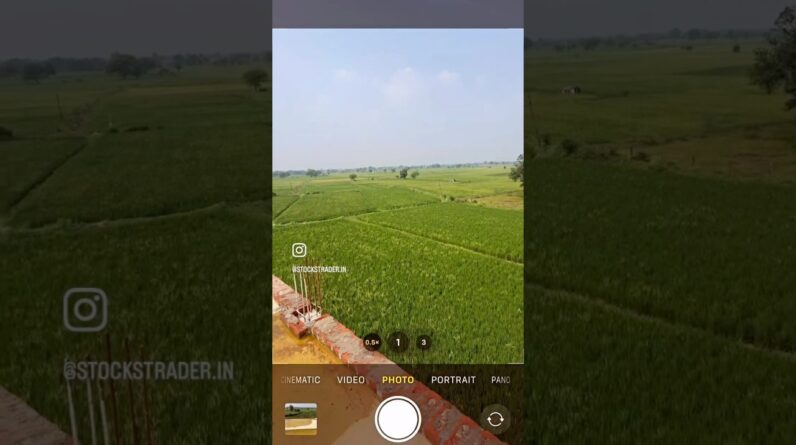
Task: Flip to the front camera
Action: (x=494, y=419)
